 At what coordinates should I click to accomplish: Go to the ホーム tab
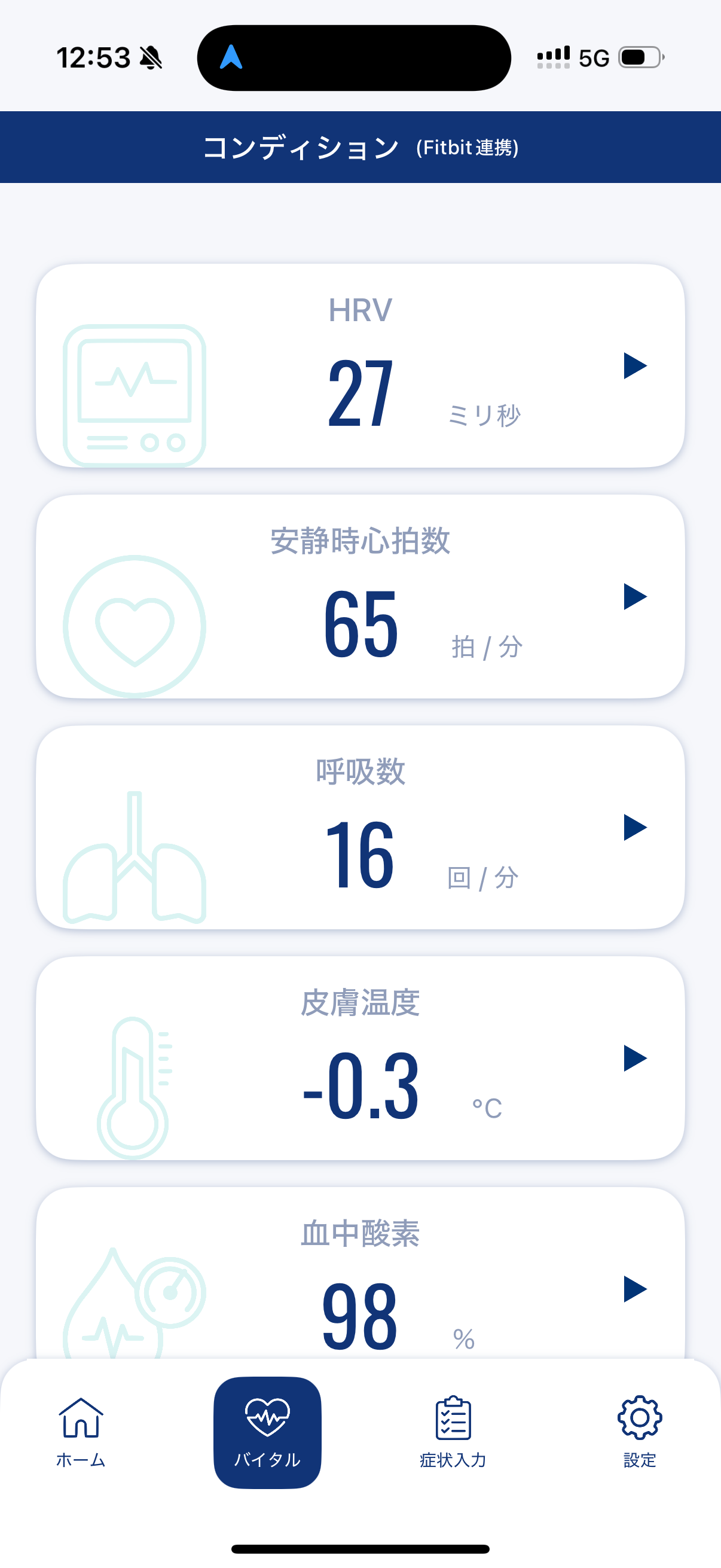pyautogui.click(x=81, y=1432)
